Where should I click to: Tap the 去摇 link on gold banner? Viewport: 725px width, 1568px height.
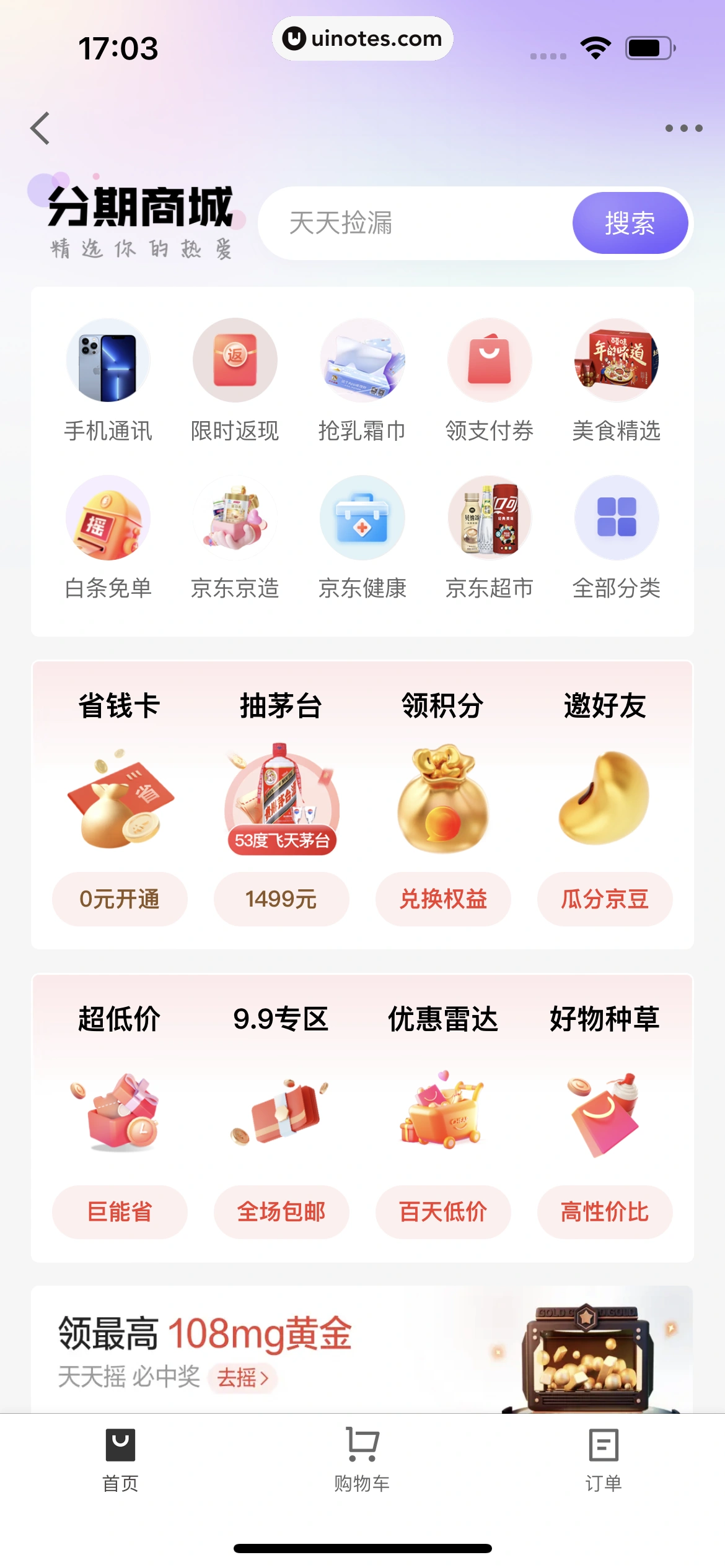(x=243, y=1378)
